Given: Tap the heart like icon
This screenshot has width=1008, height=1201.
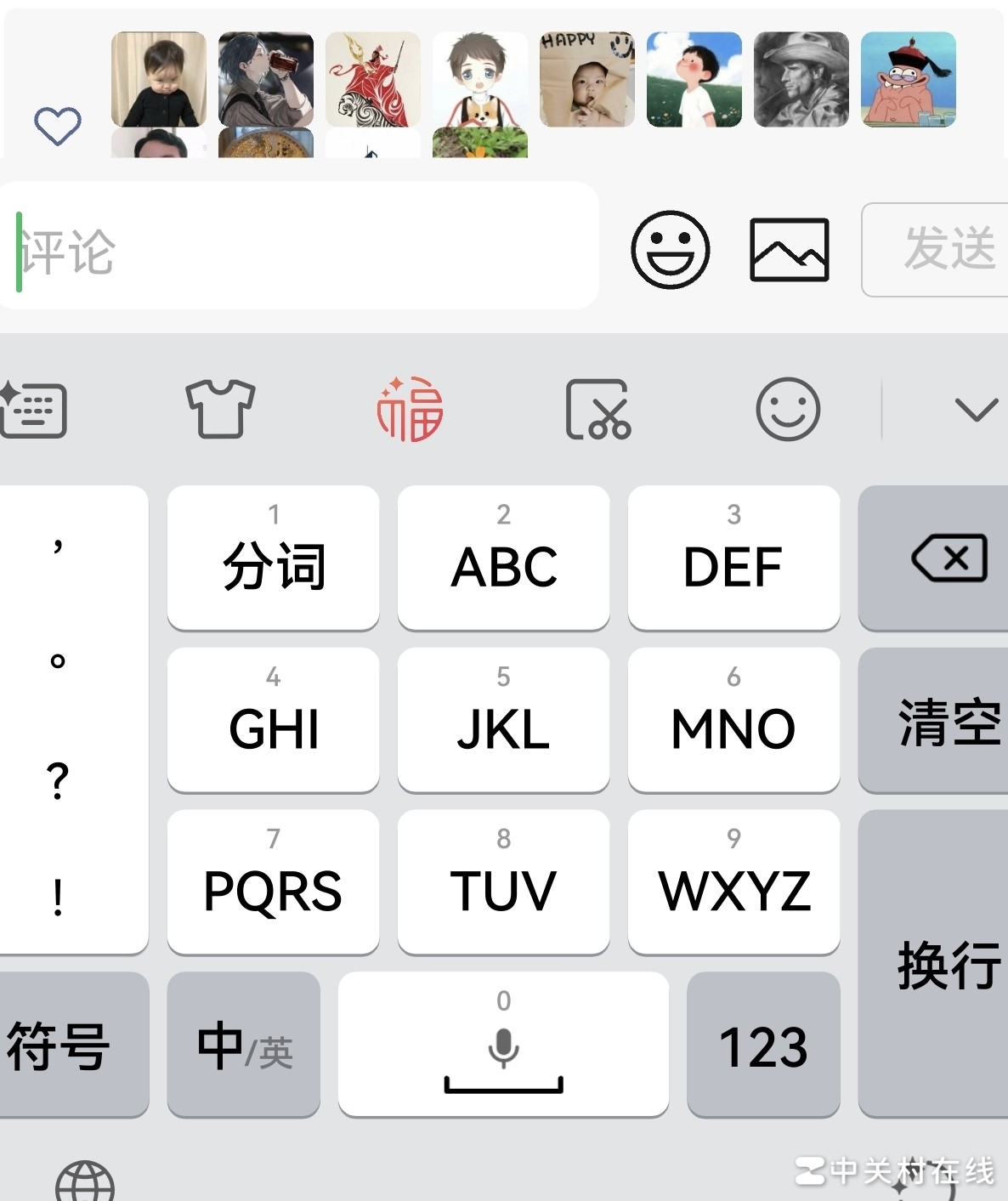Looking at the screenshot, I should coord(57,126).
